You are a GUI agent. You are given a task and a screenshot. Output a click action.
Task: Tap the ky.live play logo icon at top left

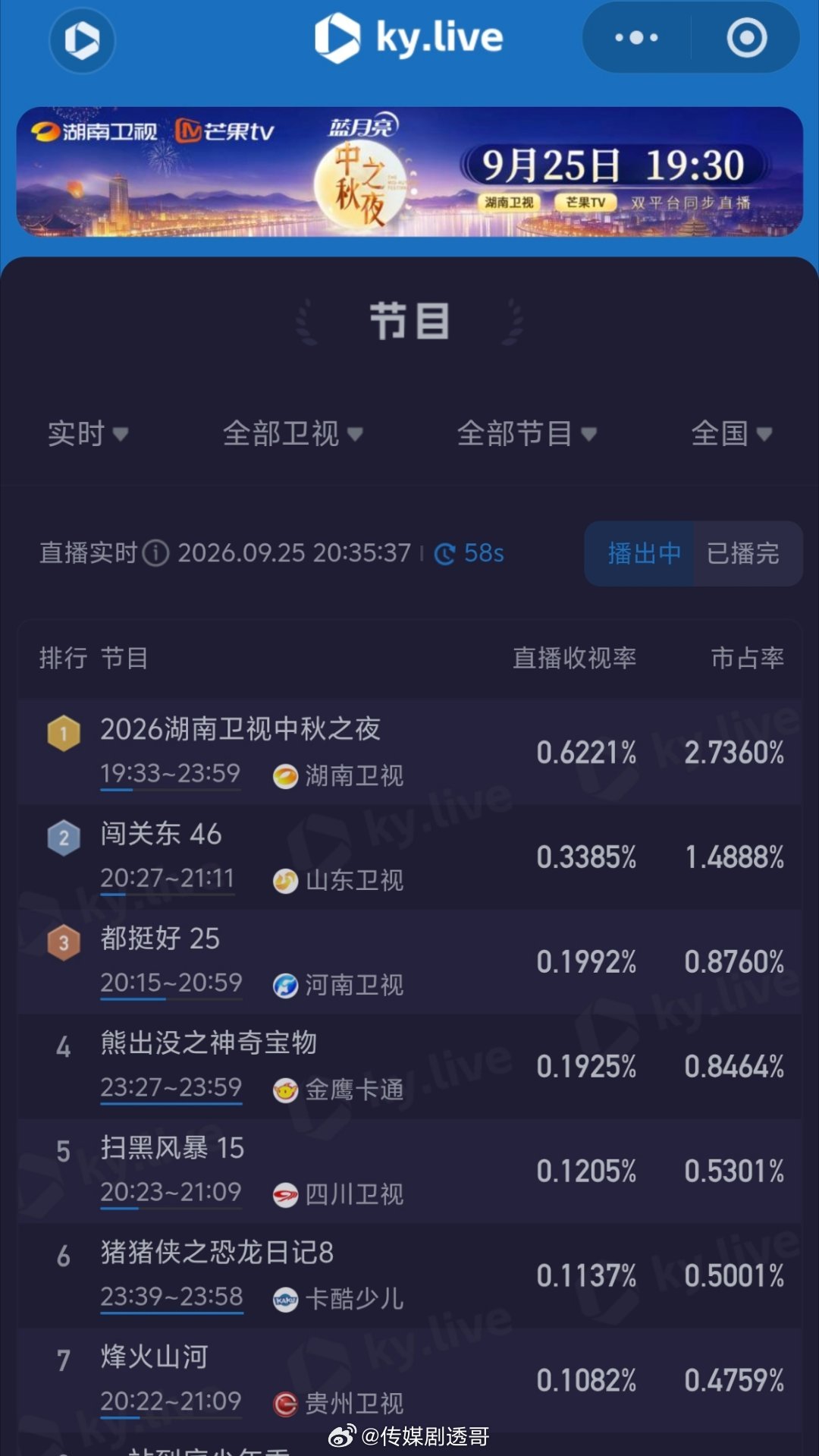tap(82, 40)
